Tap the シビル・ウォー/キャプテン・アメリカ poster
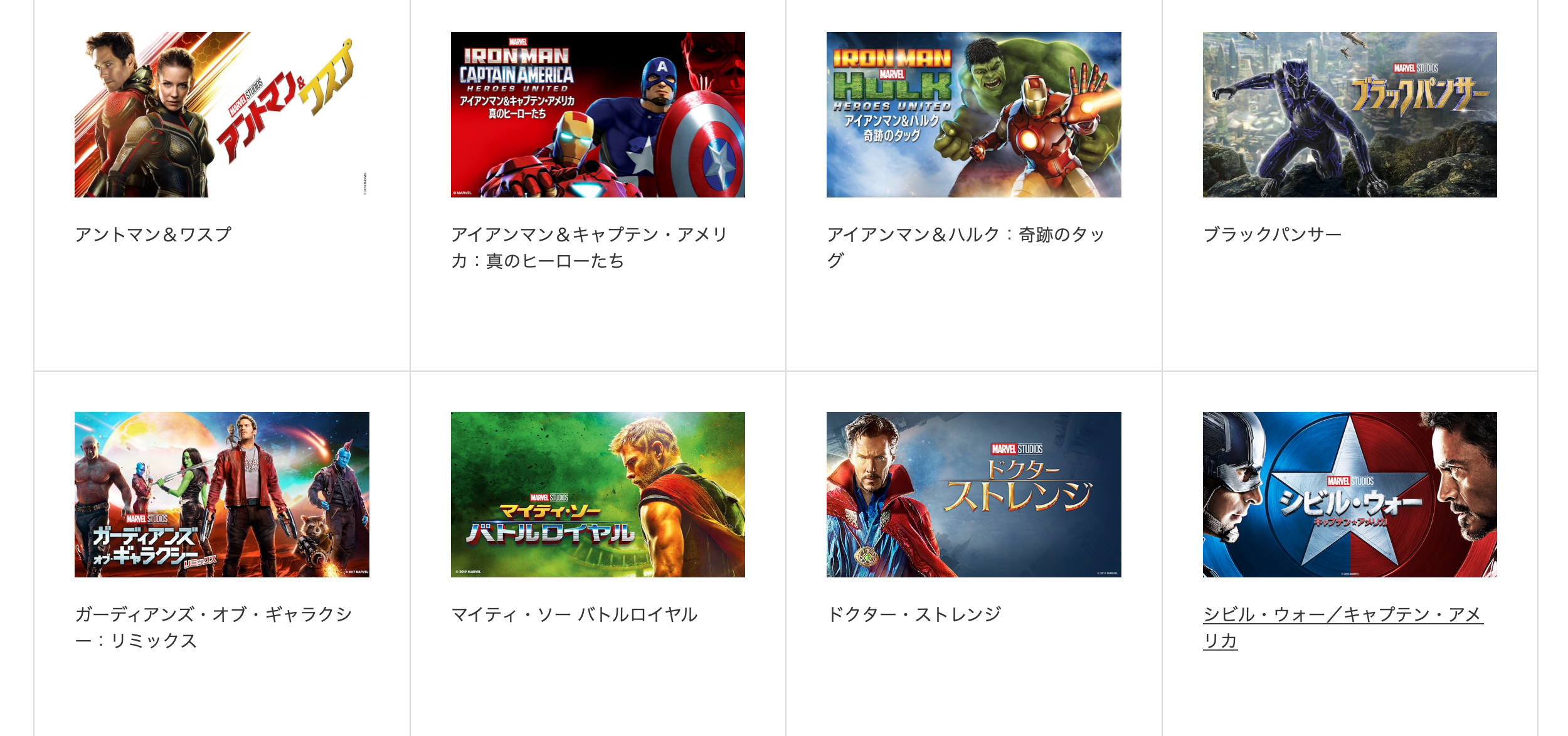1568x736 pixels. point(1349,494)
